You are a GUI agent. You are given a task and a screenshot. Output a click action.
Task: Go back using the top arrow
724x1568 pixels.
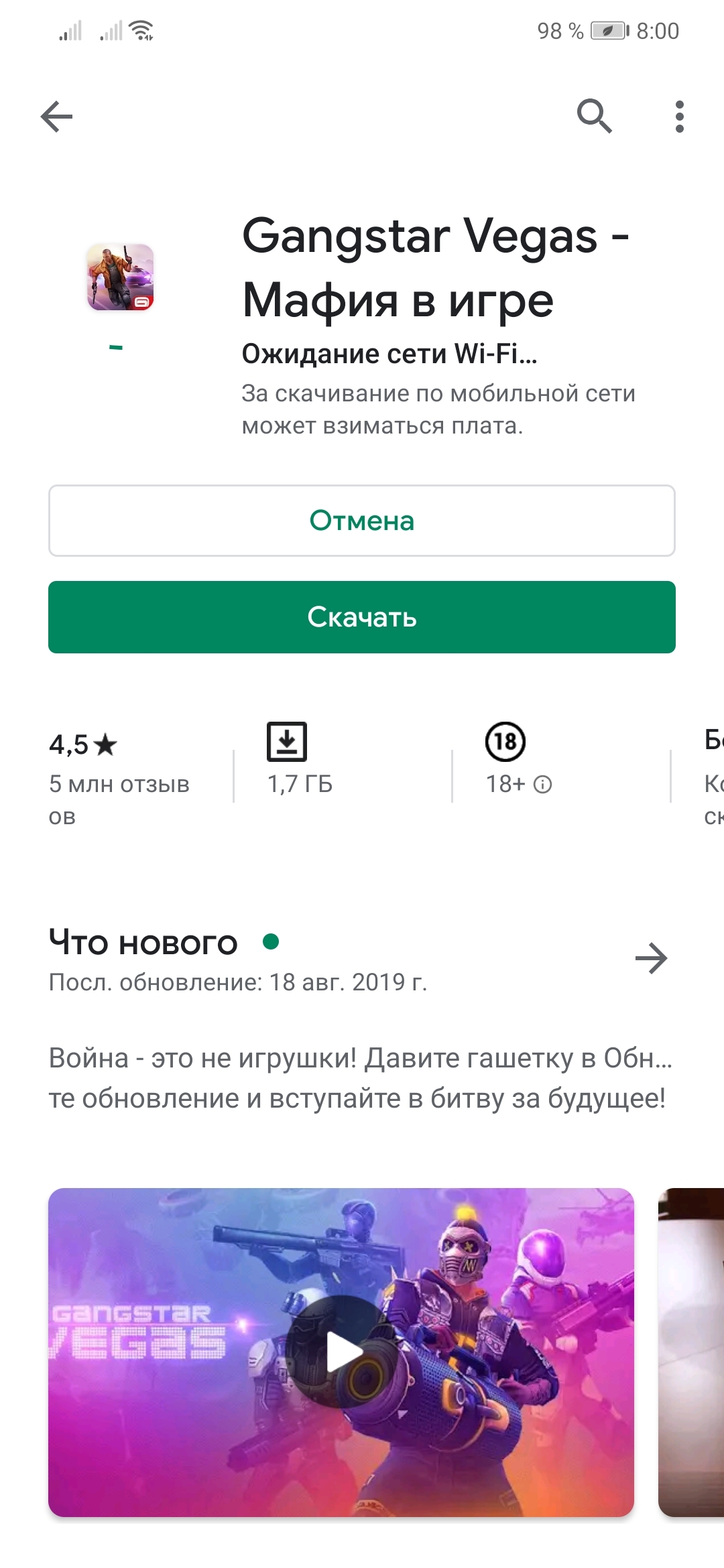pos(56,117)
